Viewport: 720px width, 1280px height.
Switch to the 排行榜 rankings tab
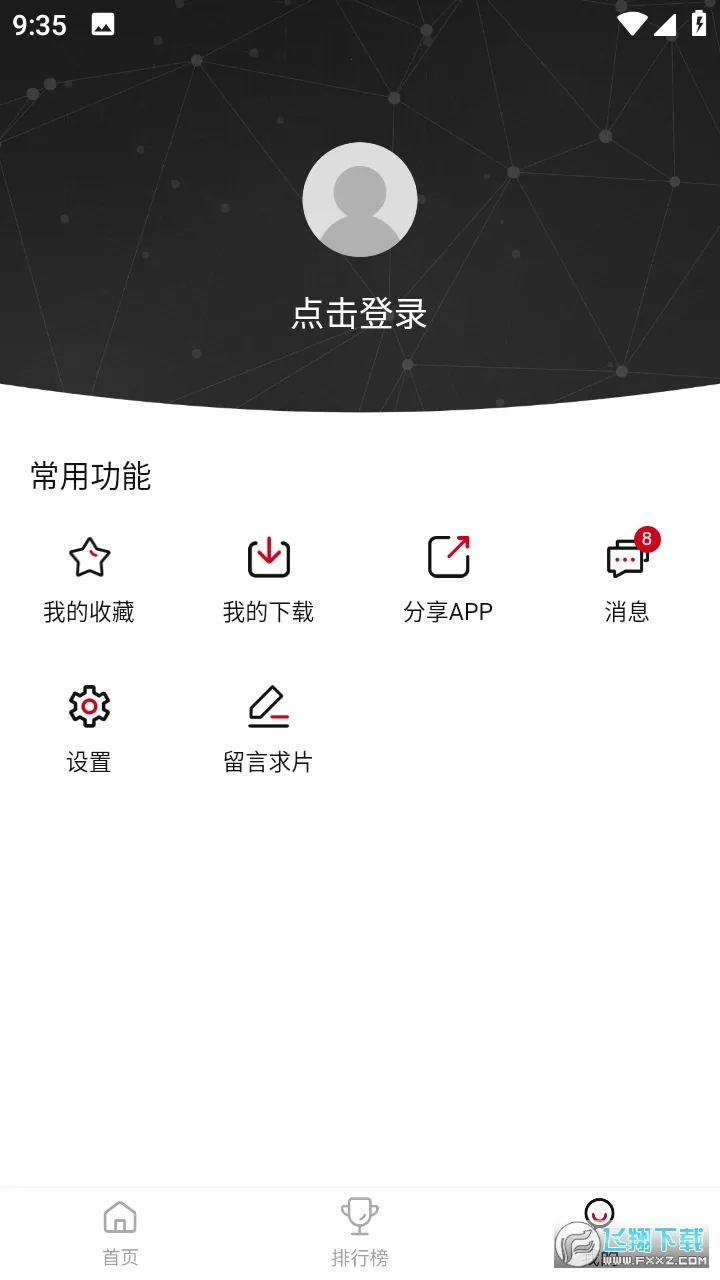pos(360,1233)
